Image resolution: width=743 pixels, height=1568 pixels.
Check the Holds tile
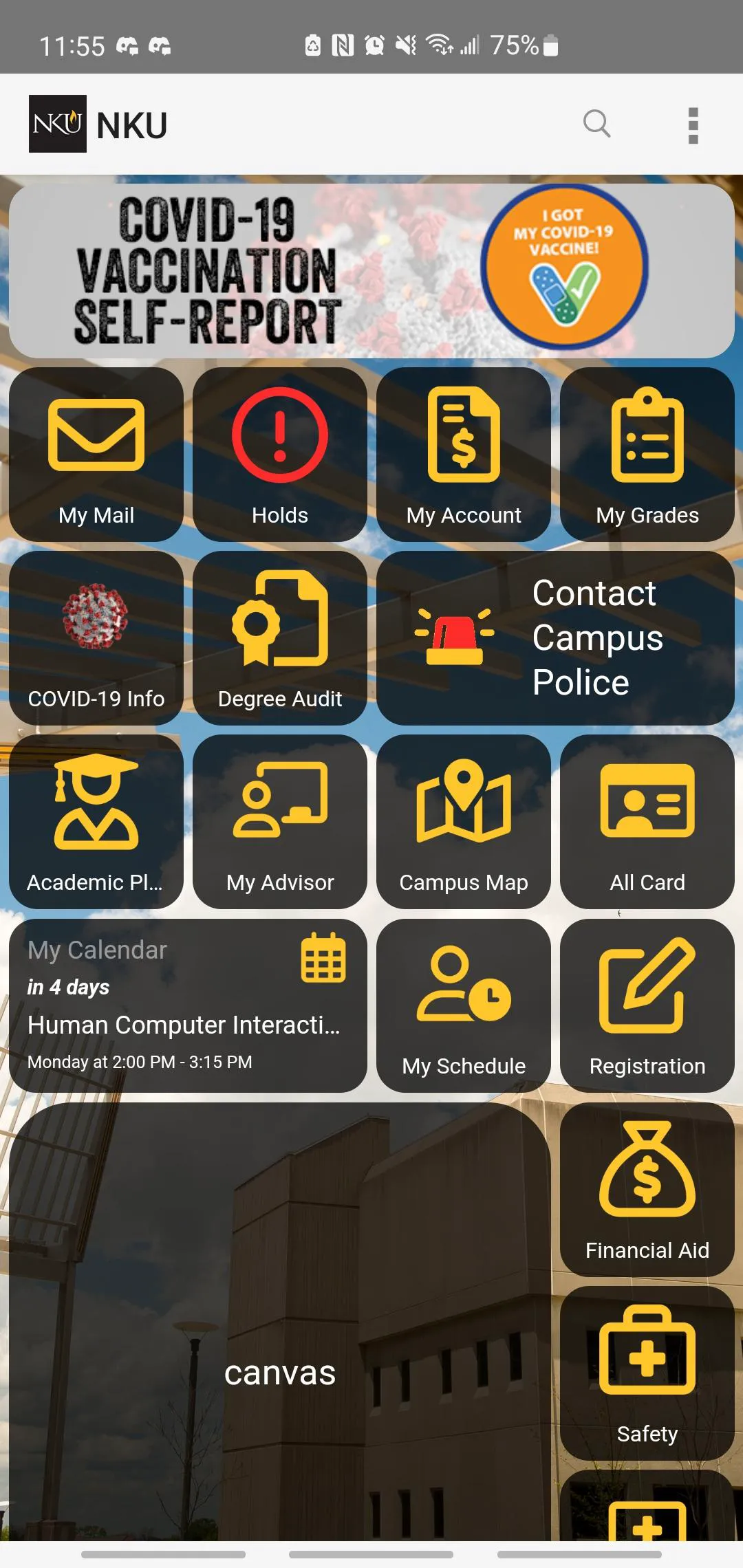pyautogui.click(x=280, y=454)
